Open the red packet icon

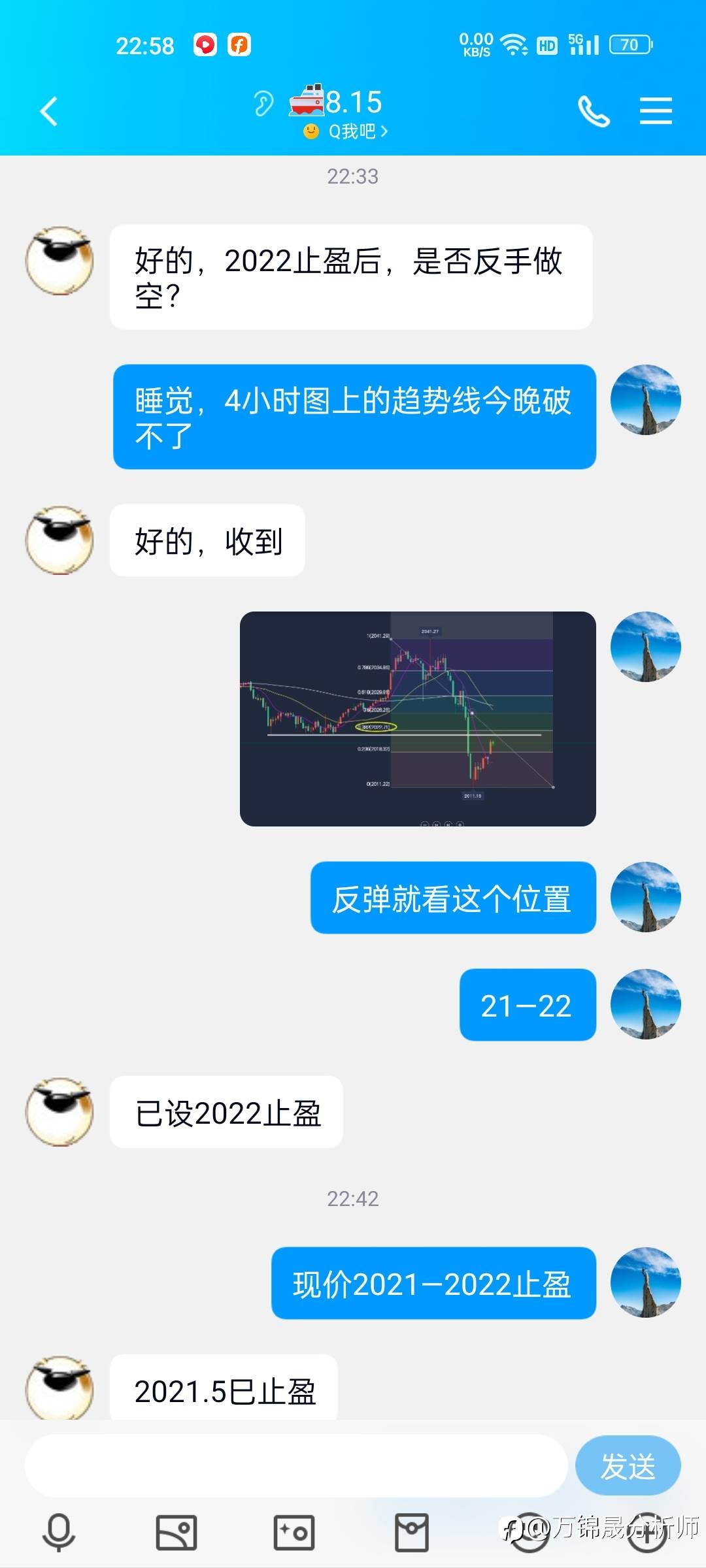pos(412,1532)
